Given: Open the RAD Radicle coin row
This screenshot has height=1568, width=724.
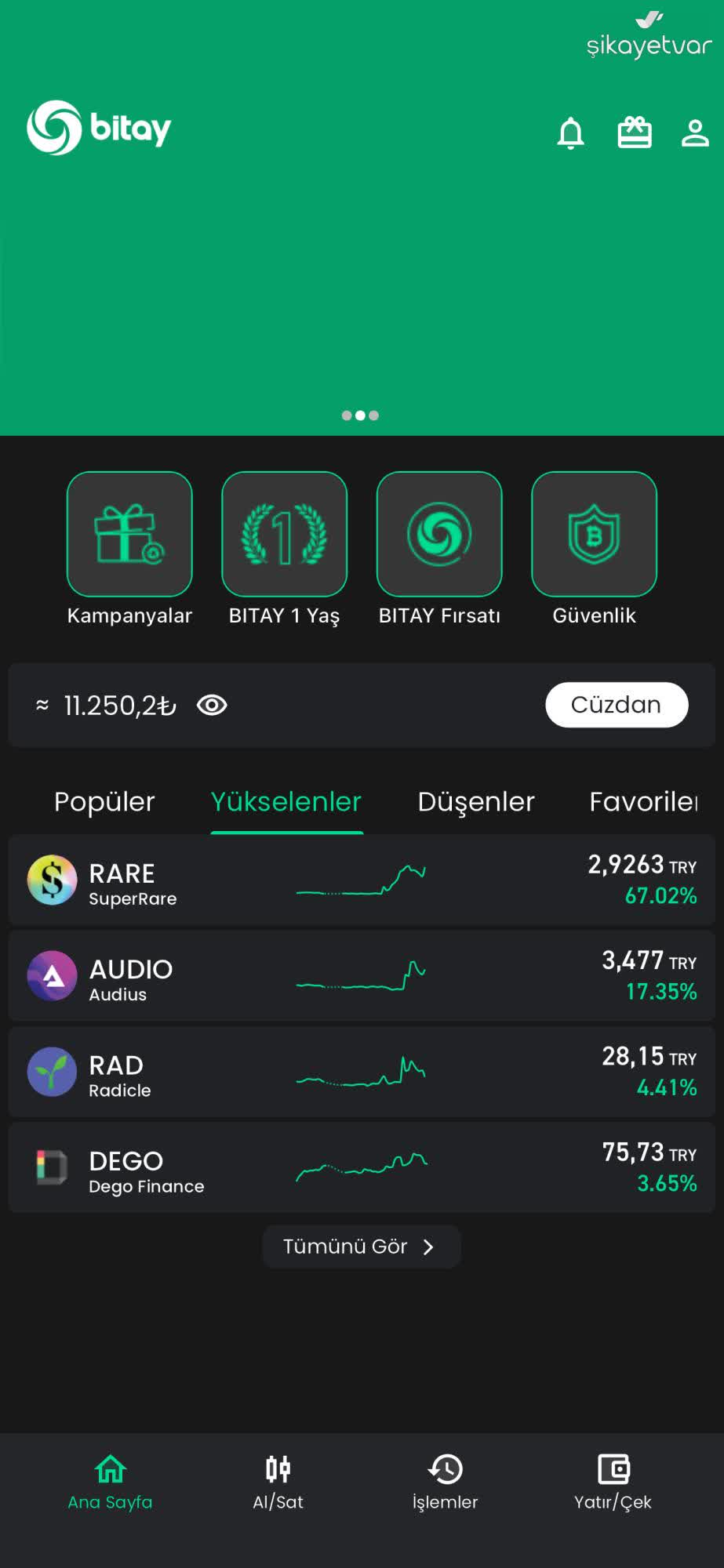Looking at the screenshot, I should coord(361,1072).
